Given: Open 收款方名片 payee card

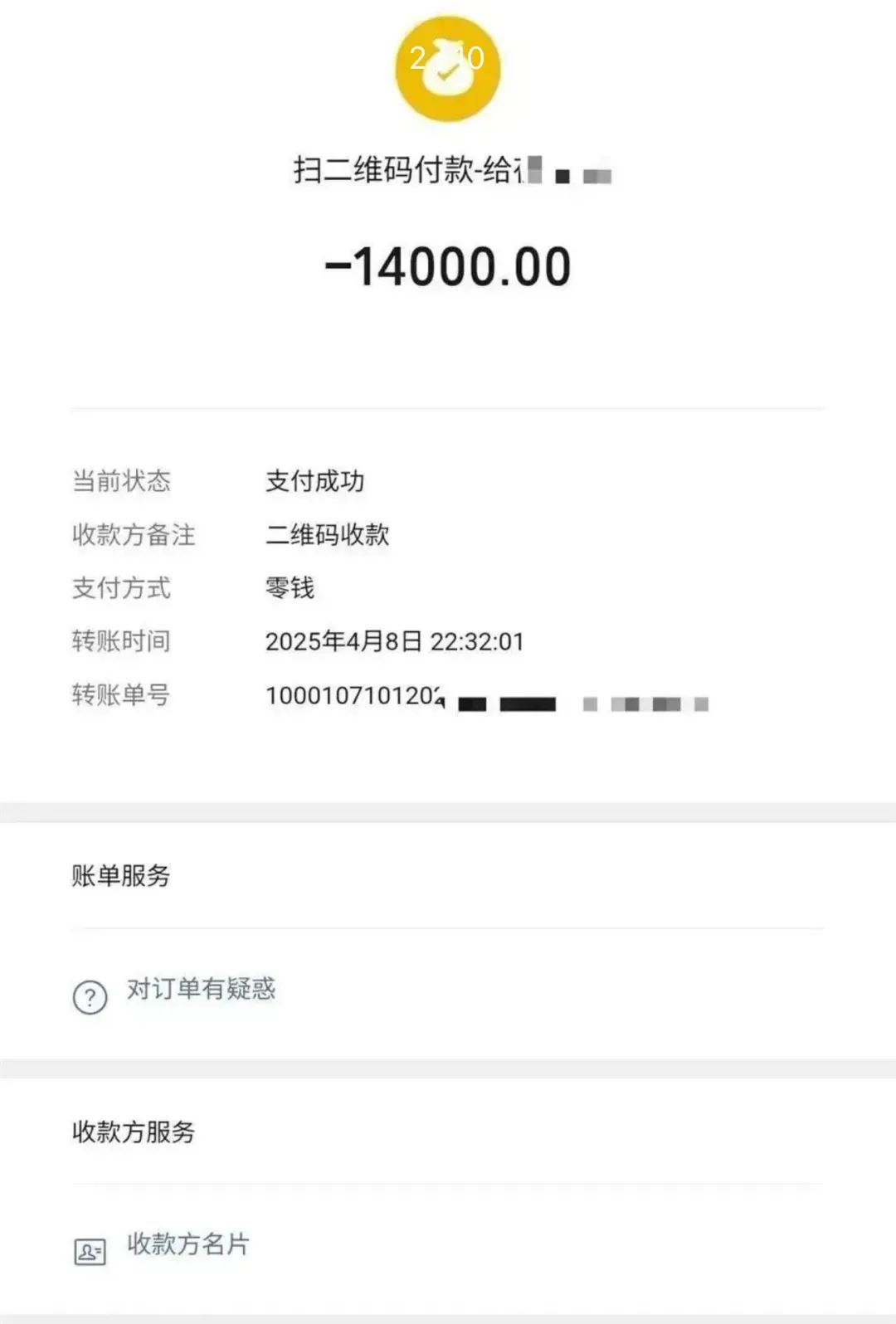Looking at the screenshot, I should [448, 1248].
